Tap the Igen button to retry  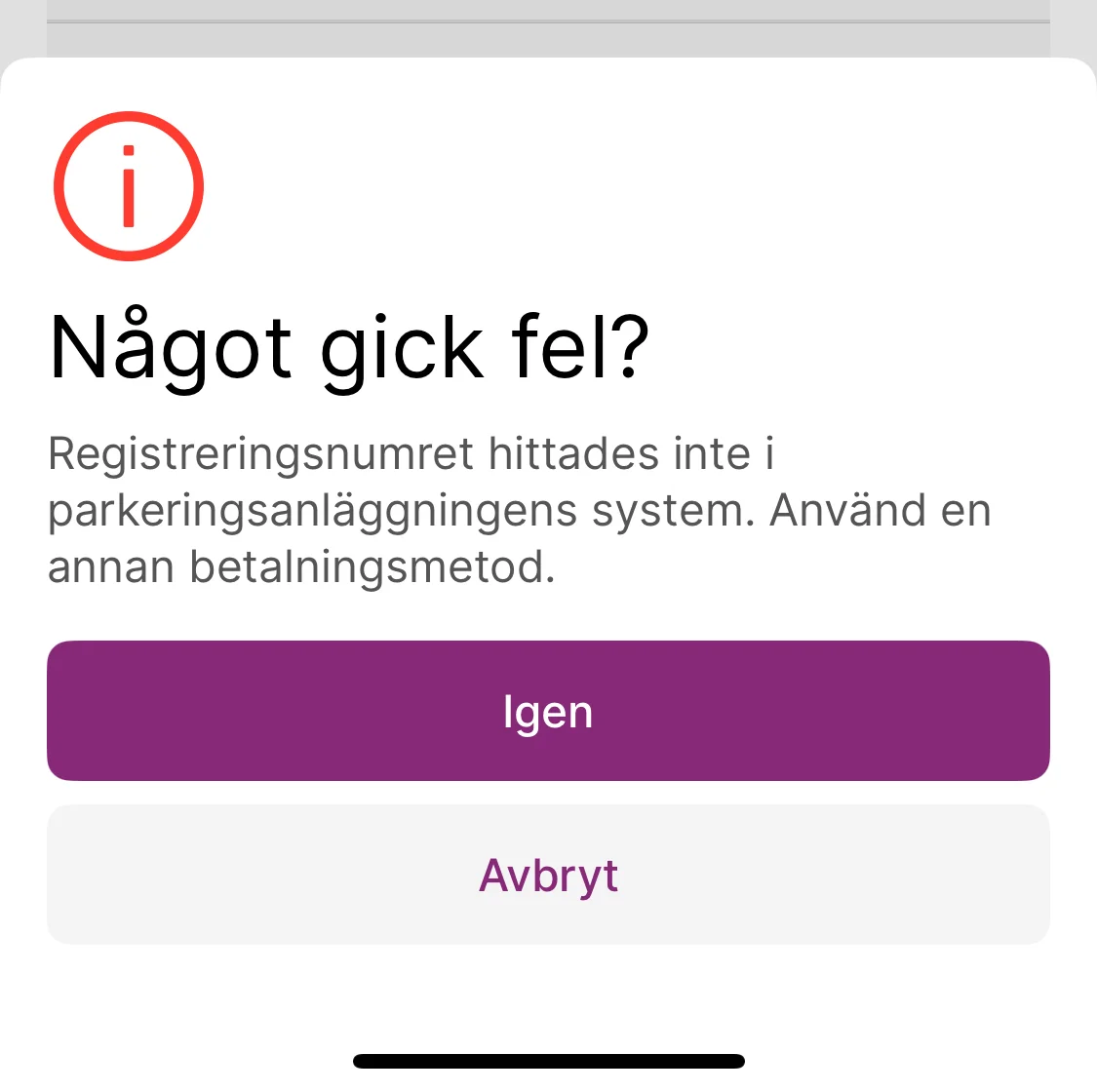[x=548, y=711]
